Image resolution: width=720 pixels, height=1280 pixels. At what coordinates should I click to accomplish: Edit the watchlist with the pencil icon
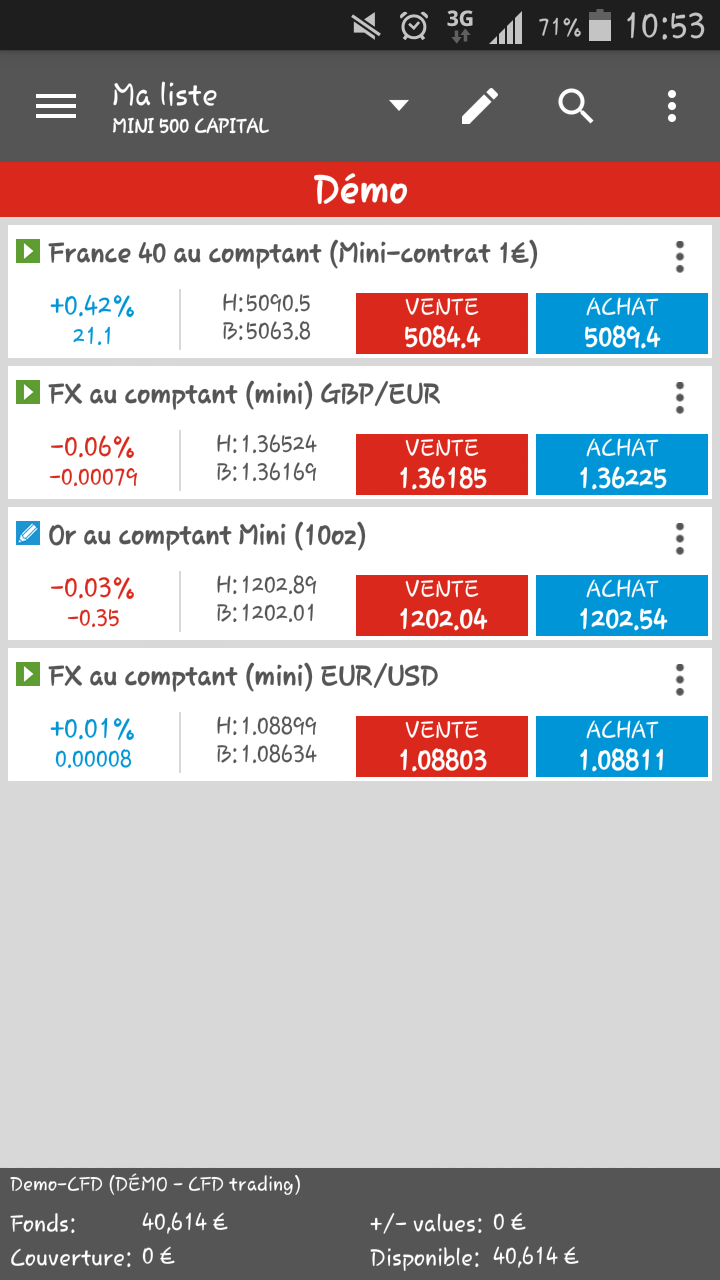[x=480, y=106]
